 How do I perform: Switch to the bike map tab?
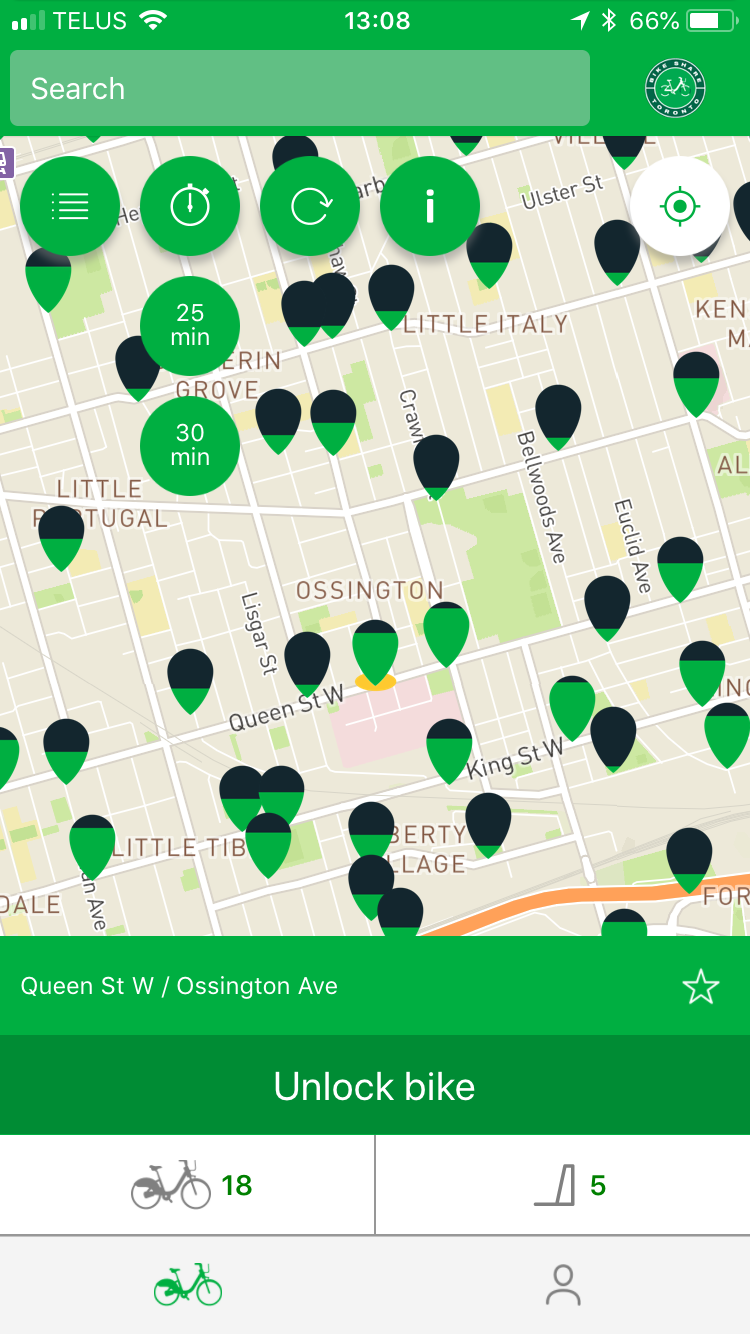click(x=187, y=1284)
